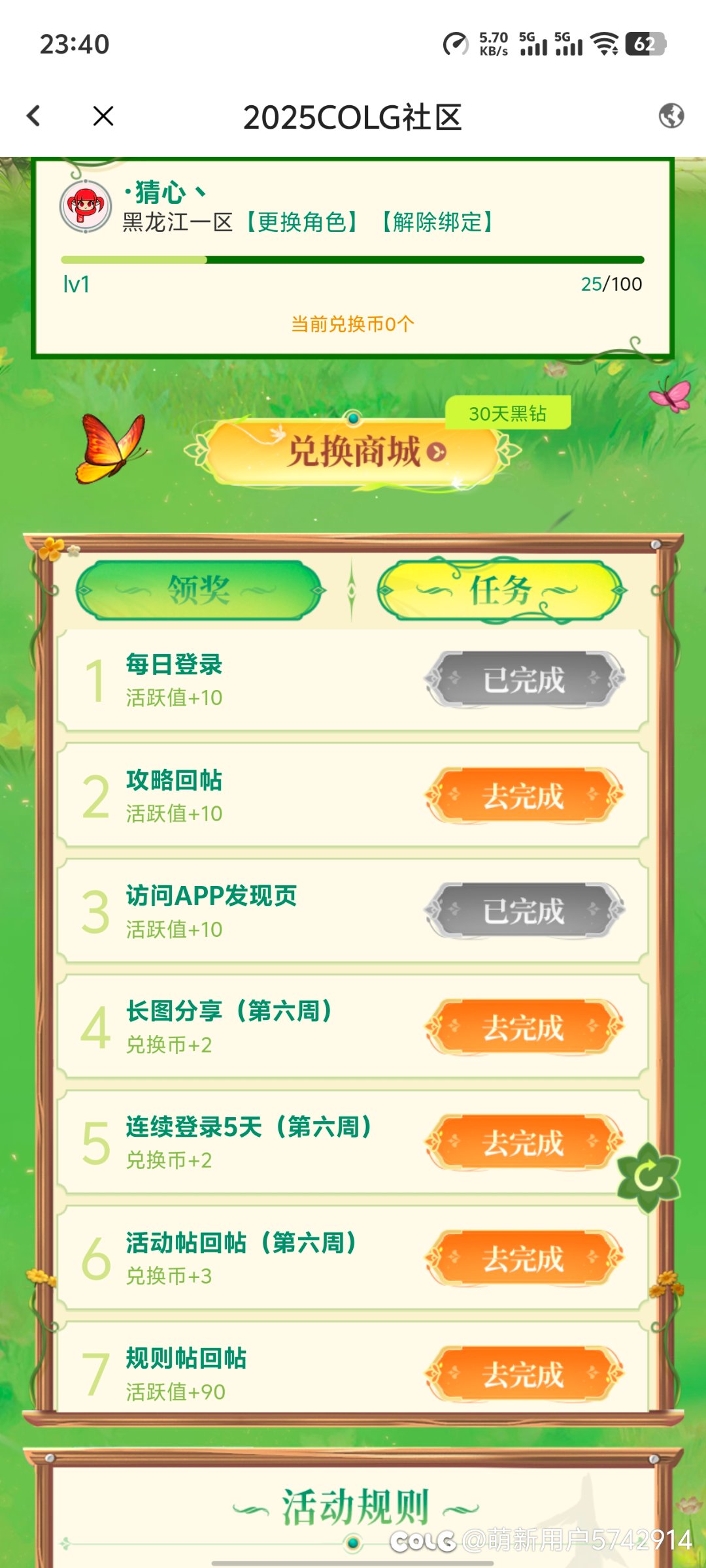Viewport: 706px width, 1568px height.
Task: Start the 活动帖回帖 task
Action: 524,1258
